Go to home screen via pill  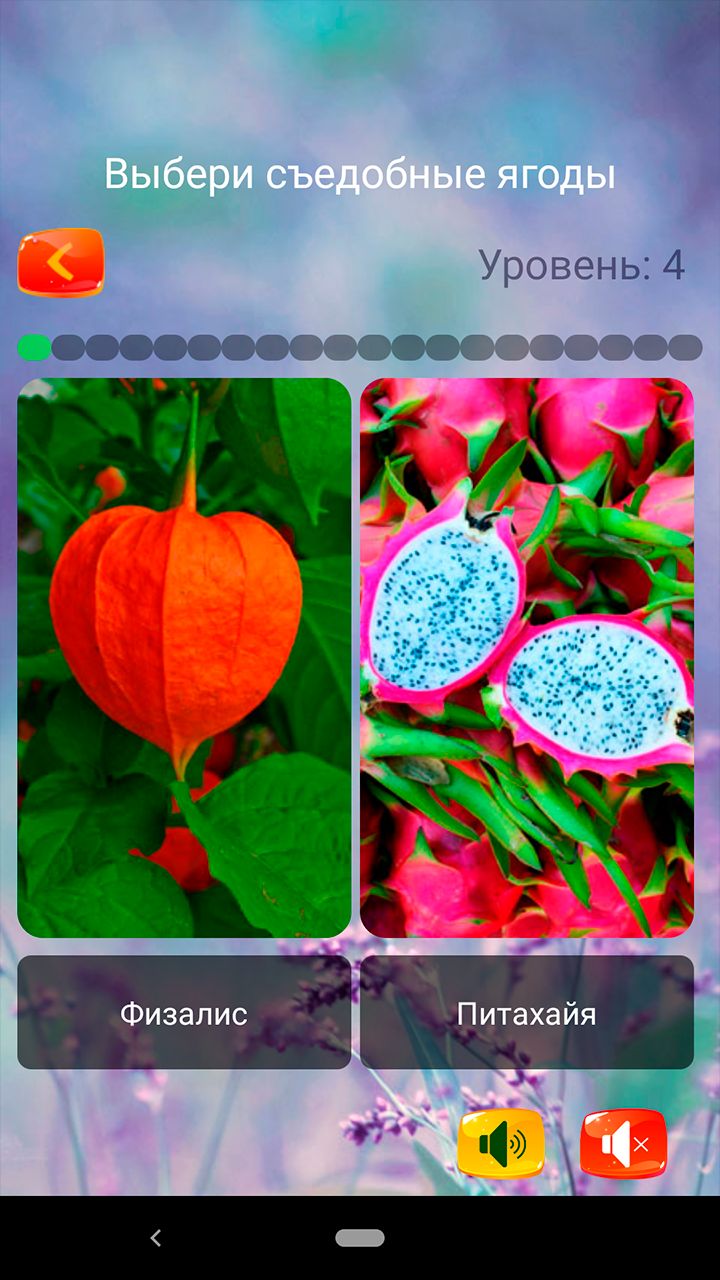coord(360,1238)
